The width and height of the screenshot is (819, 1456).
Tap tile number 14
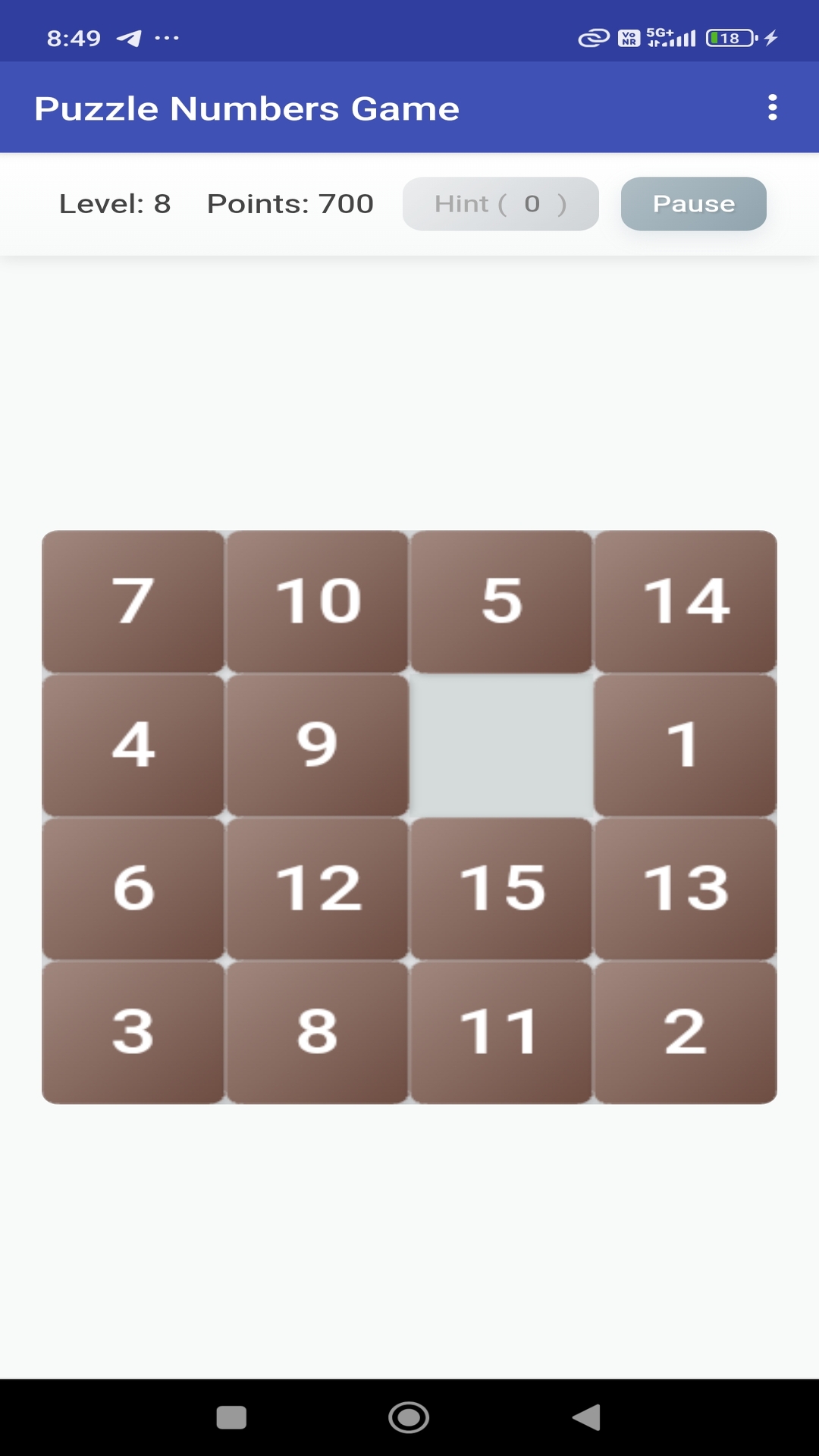click(685, 601)
